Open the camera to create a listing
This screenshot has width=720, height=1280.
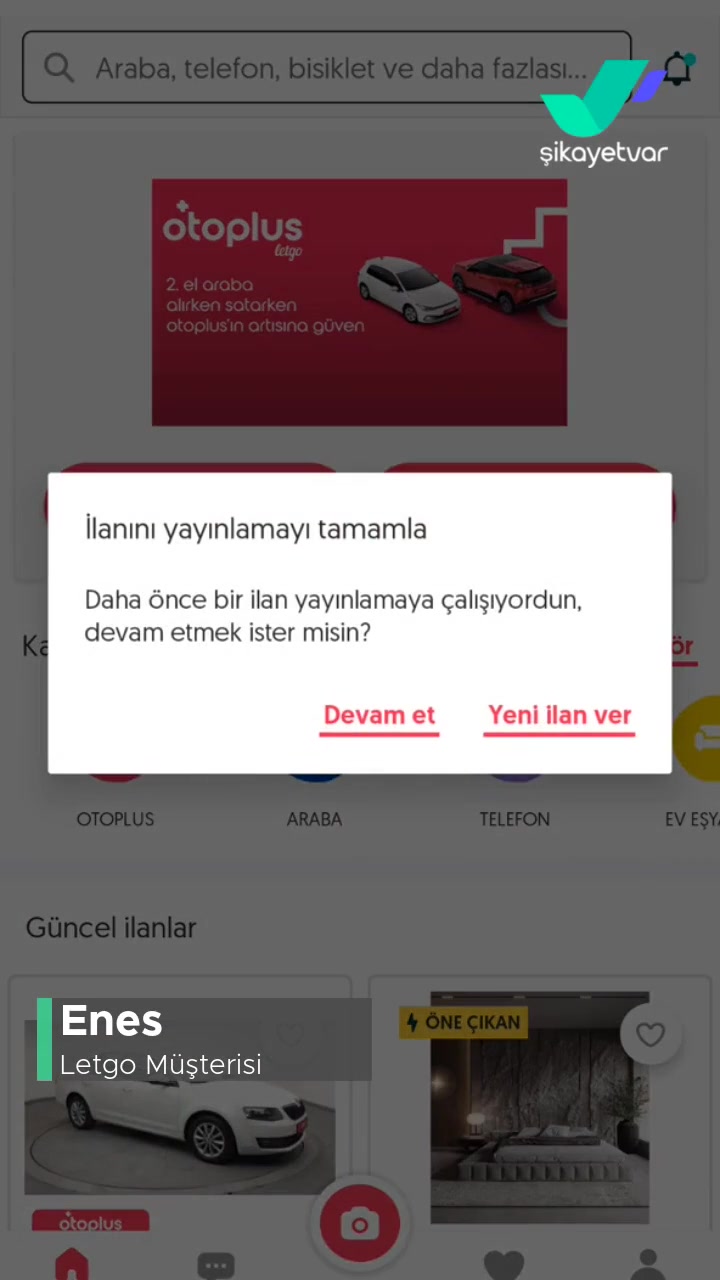[360, 1222]
